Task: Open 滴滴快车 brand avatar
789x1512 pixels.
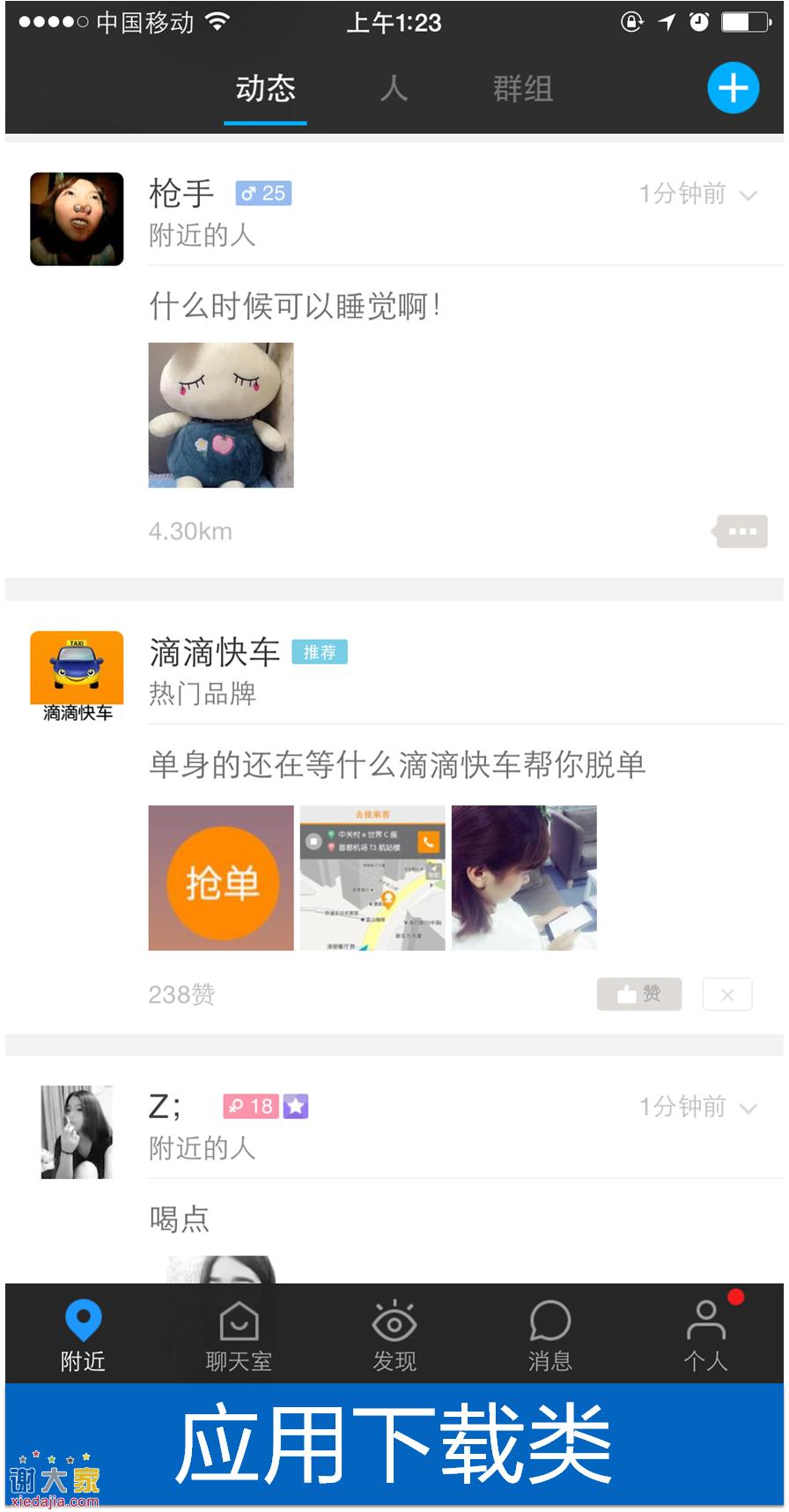Action: coord(77,675)
